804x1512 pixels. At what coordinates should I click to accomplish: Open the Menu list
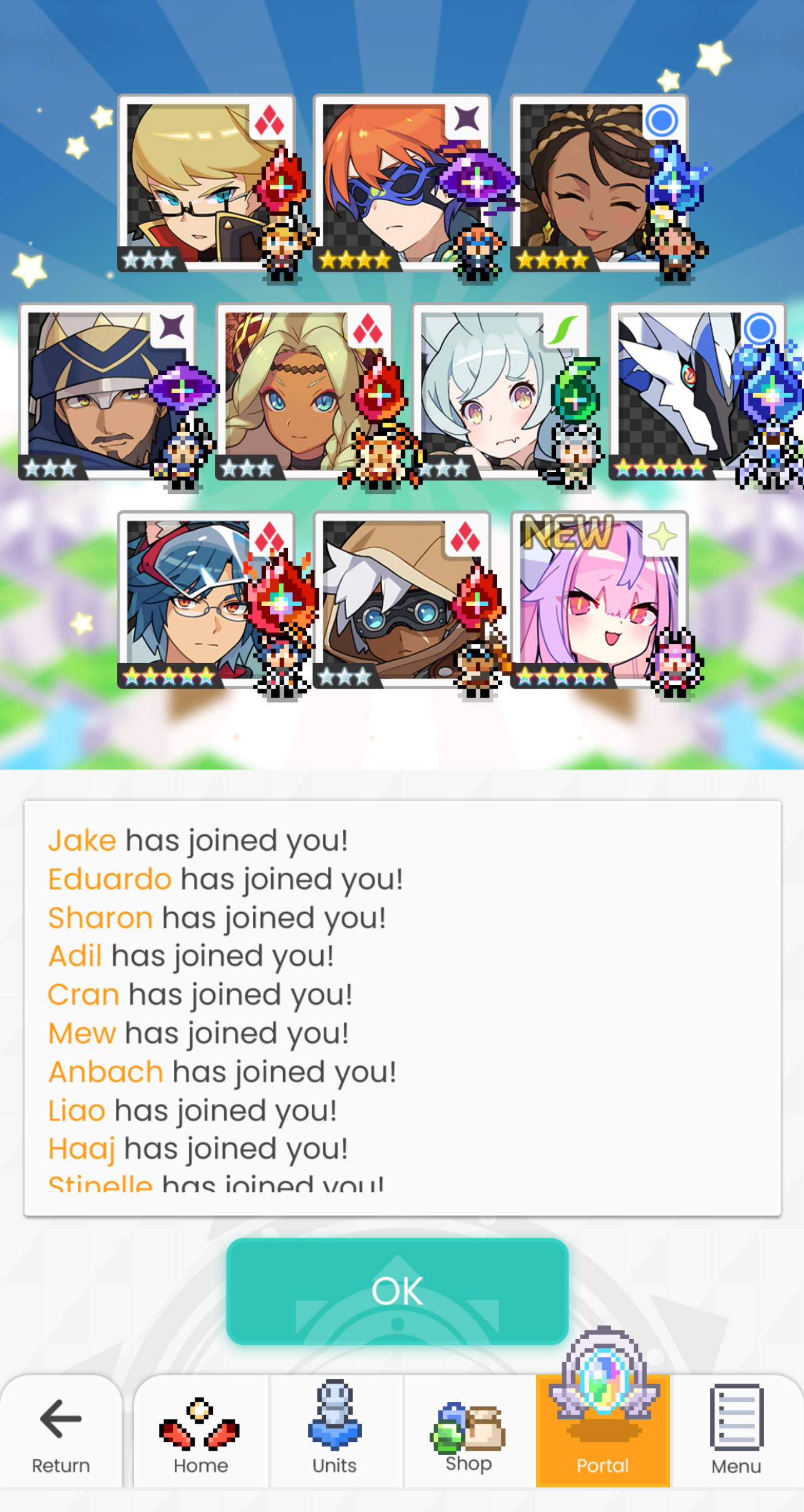(736, 1432)
